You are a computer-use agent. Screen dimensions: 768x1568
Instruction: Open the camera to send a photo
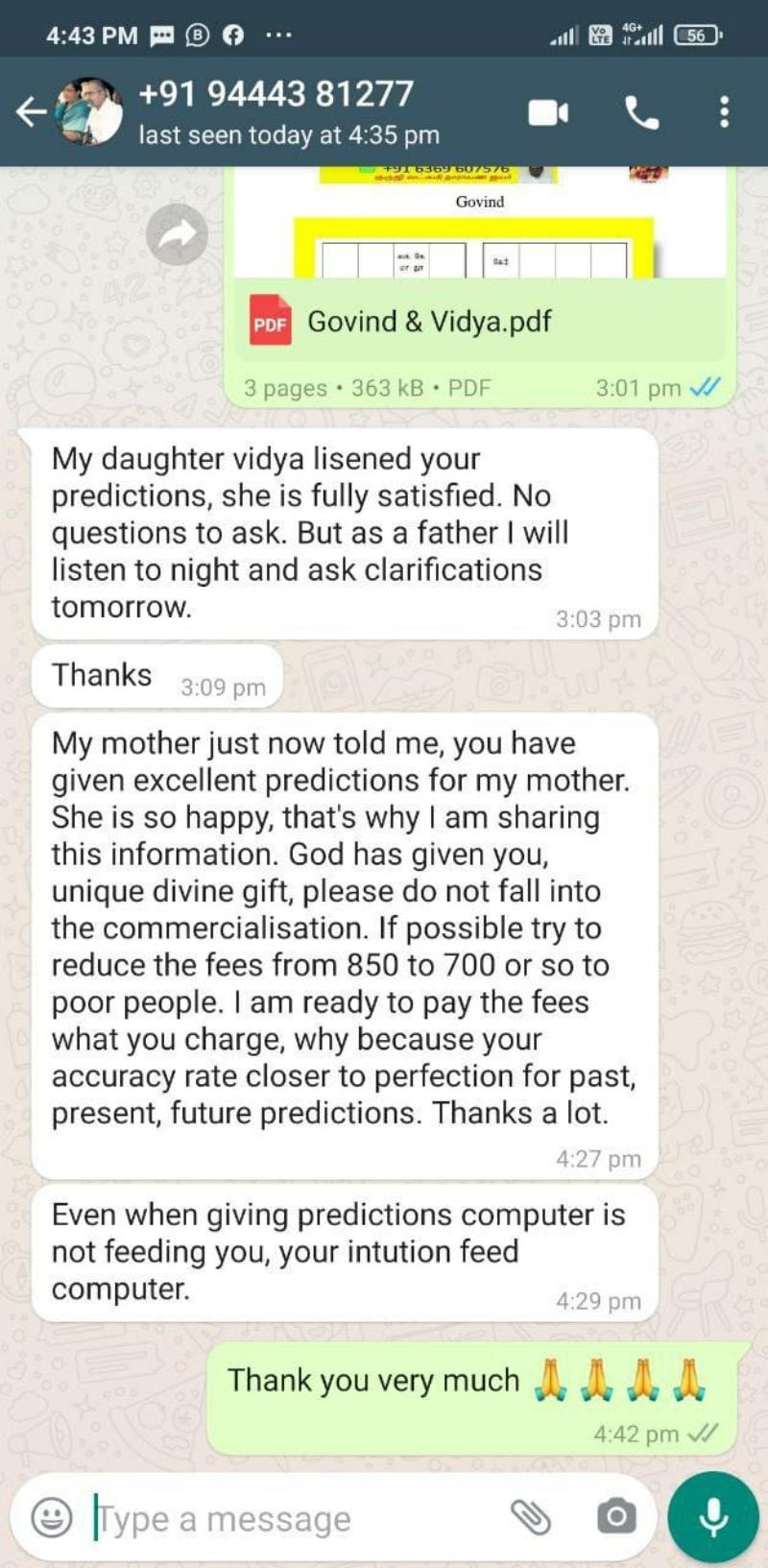click(615, 1518)
